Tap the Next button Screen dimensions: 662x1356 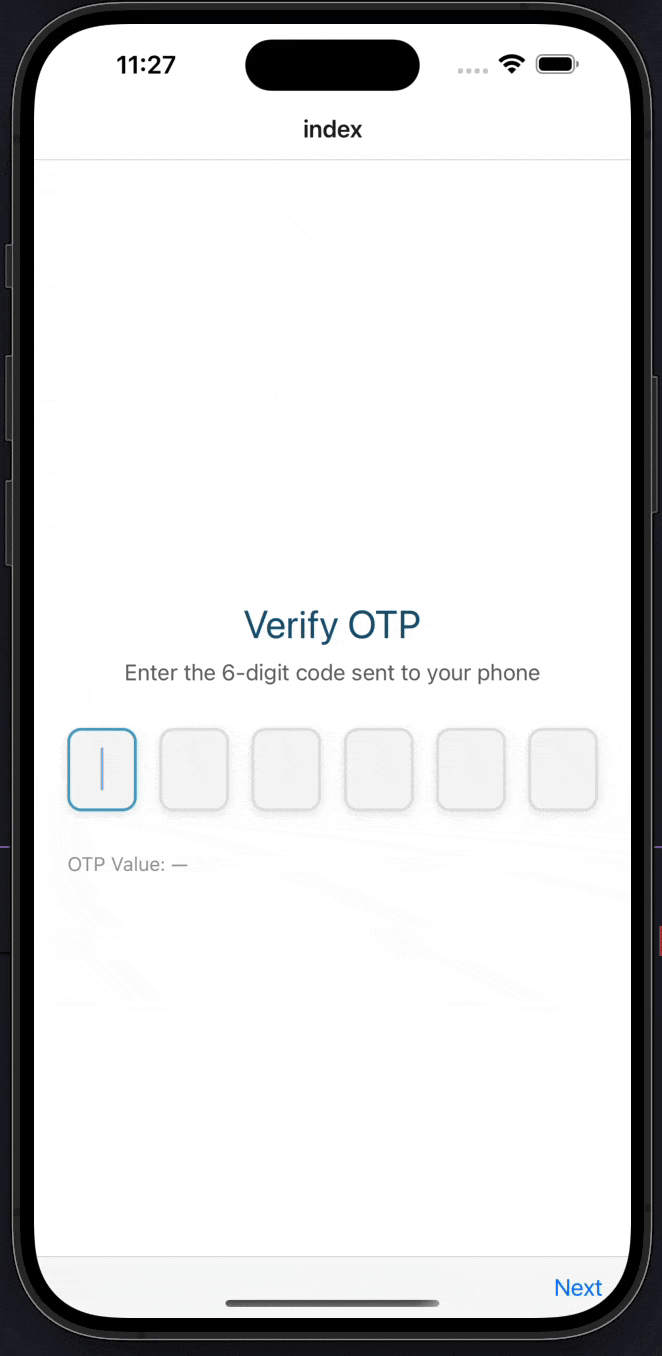577,1287
